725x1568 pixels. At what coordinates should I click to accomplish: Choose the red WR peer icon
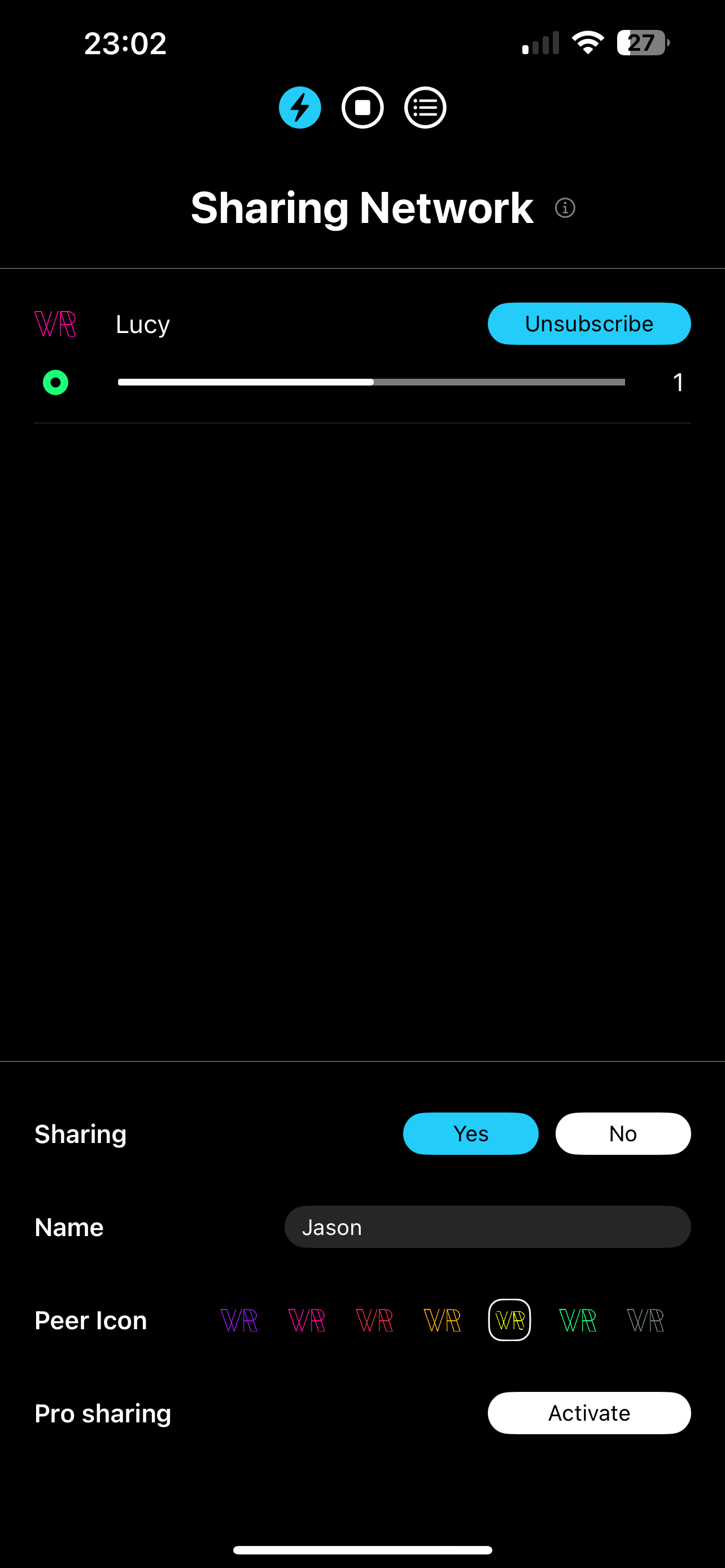[375, 1320]
